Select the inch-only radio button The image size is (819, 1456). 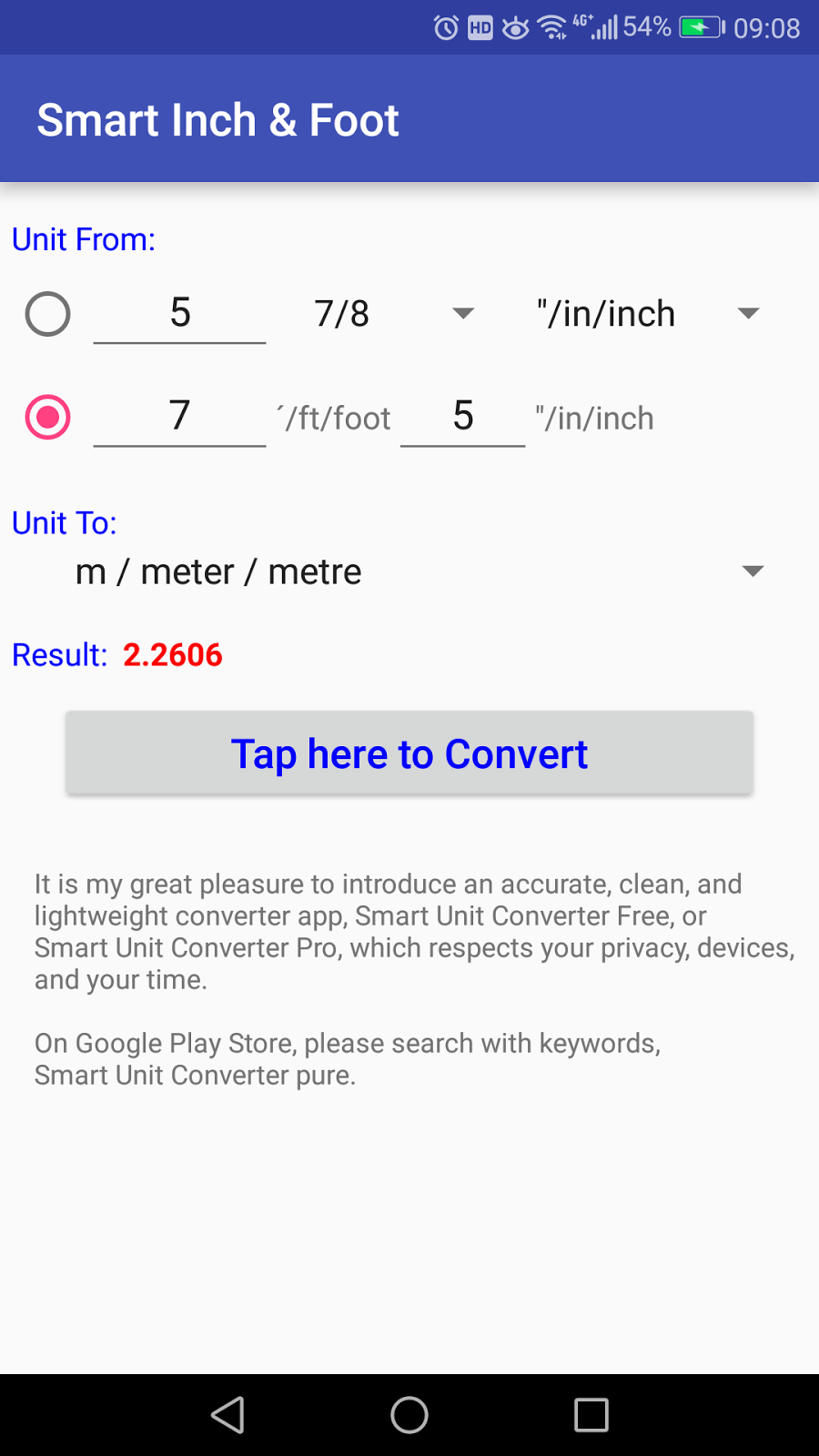tap(47, 314)
